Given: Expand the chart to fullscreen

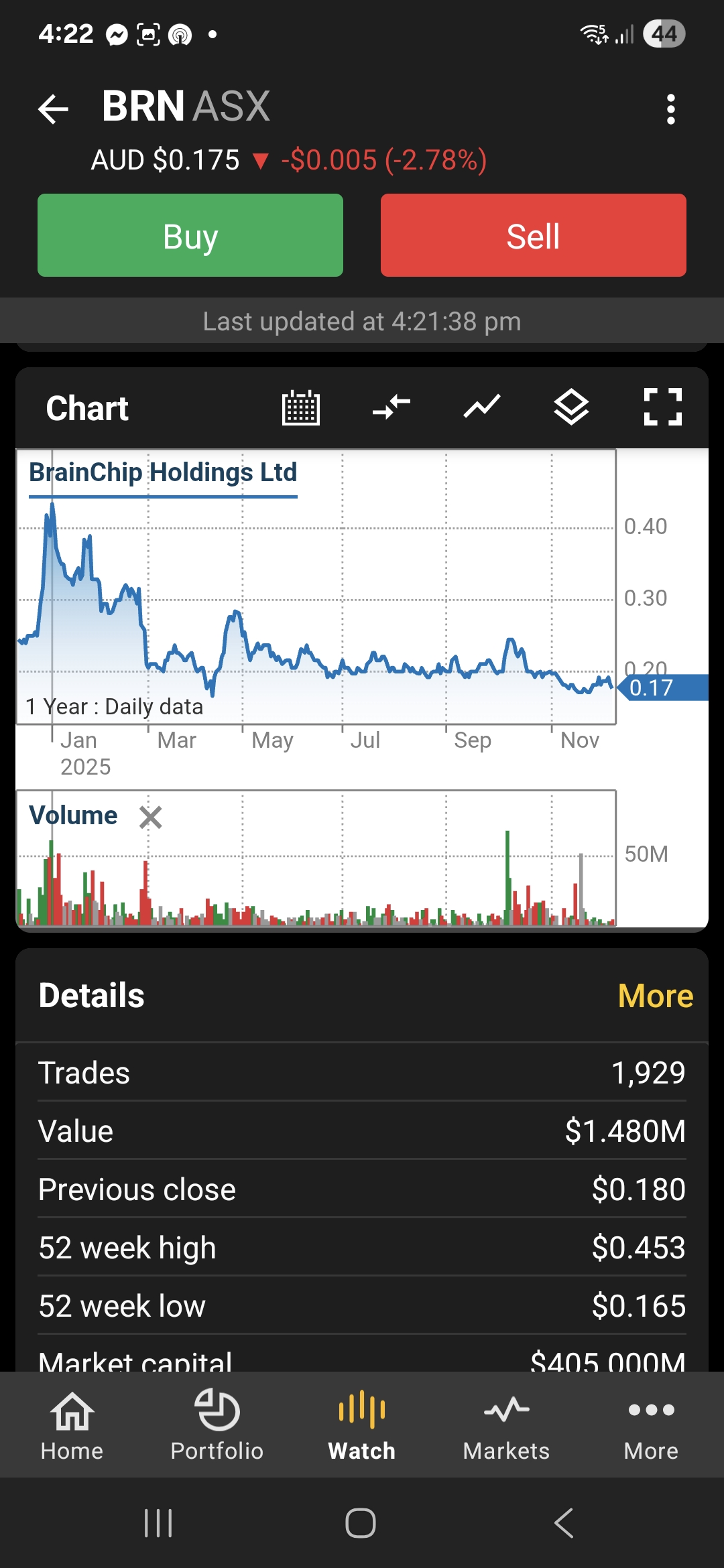Looking at the screenshot, I should (x=662, y=407).
